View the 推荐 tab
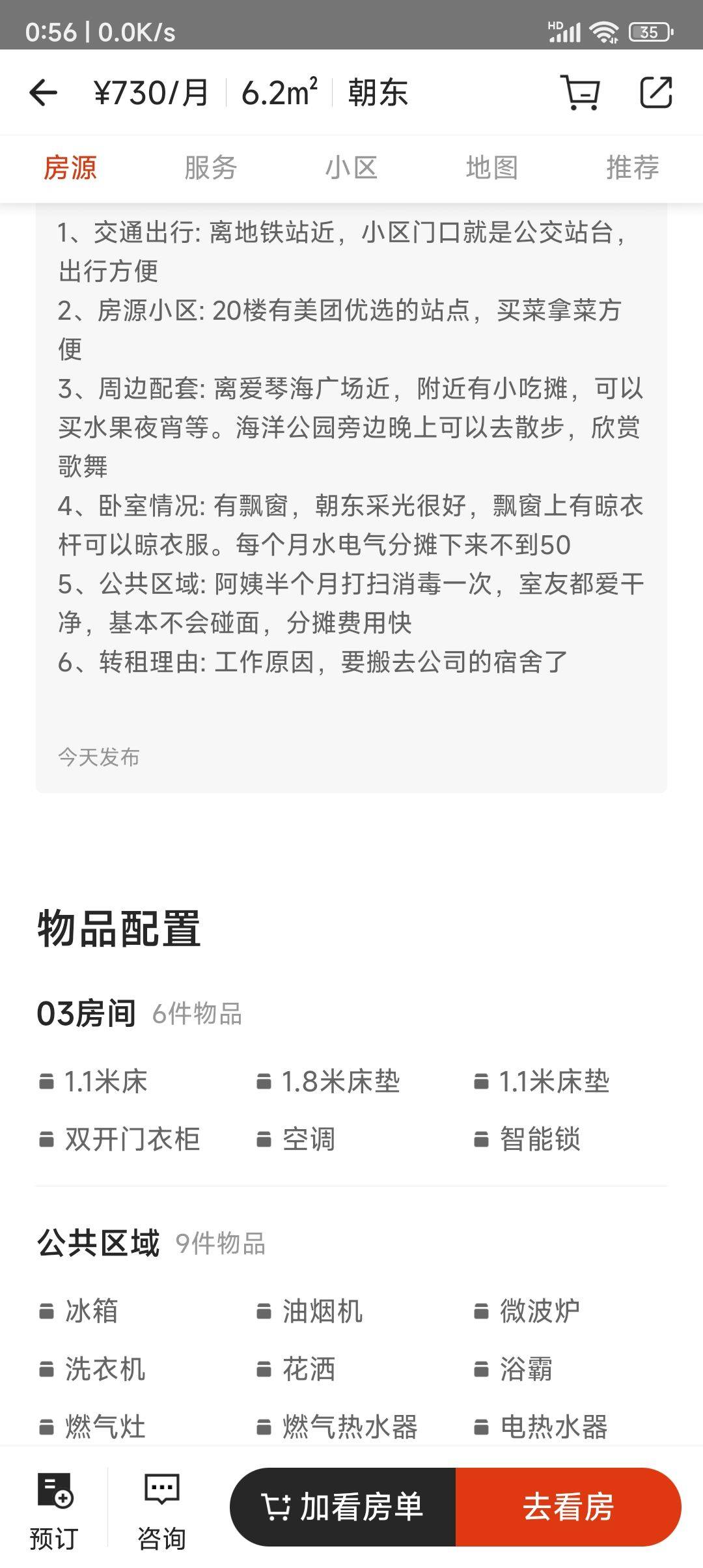Screen dimensions: 703x1568 coord(633,168)
